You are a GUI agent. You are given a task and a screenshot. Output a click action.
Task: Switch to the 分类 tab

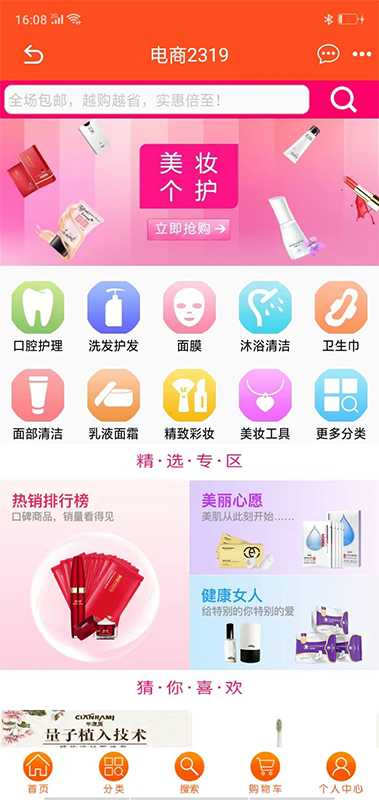tap(113, 773)
